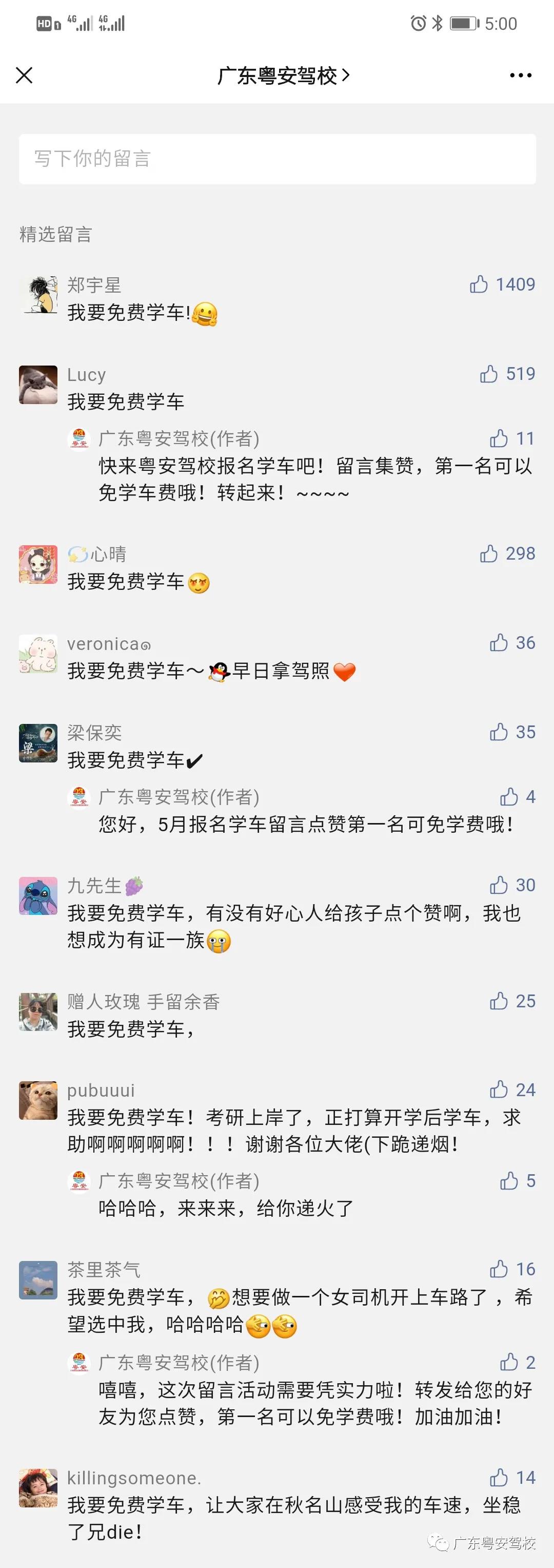554x1568 pixels.
Task: Like the author reply with 11 likes
Action: click(x=499, y=438)
